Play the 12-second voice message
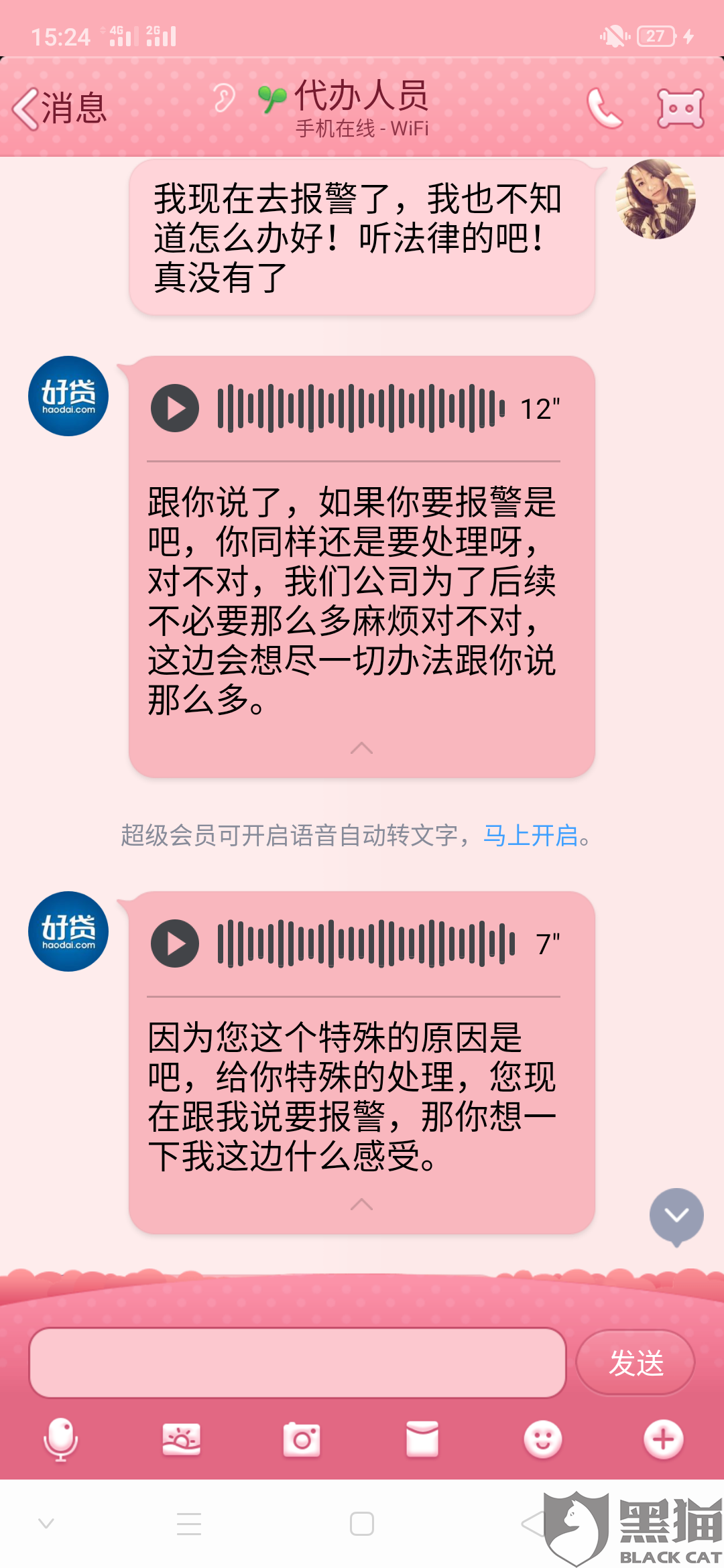This screenshot has width=724, height=1568. tap(175, 408)
